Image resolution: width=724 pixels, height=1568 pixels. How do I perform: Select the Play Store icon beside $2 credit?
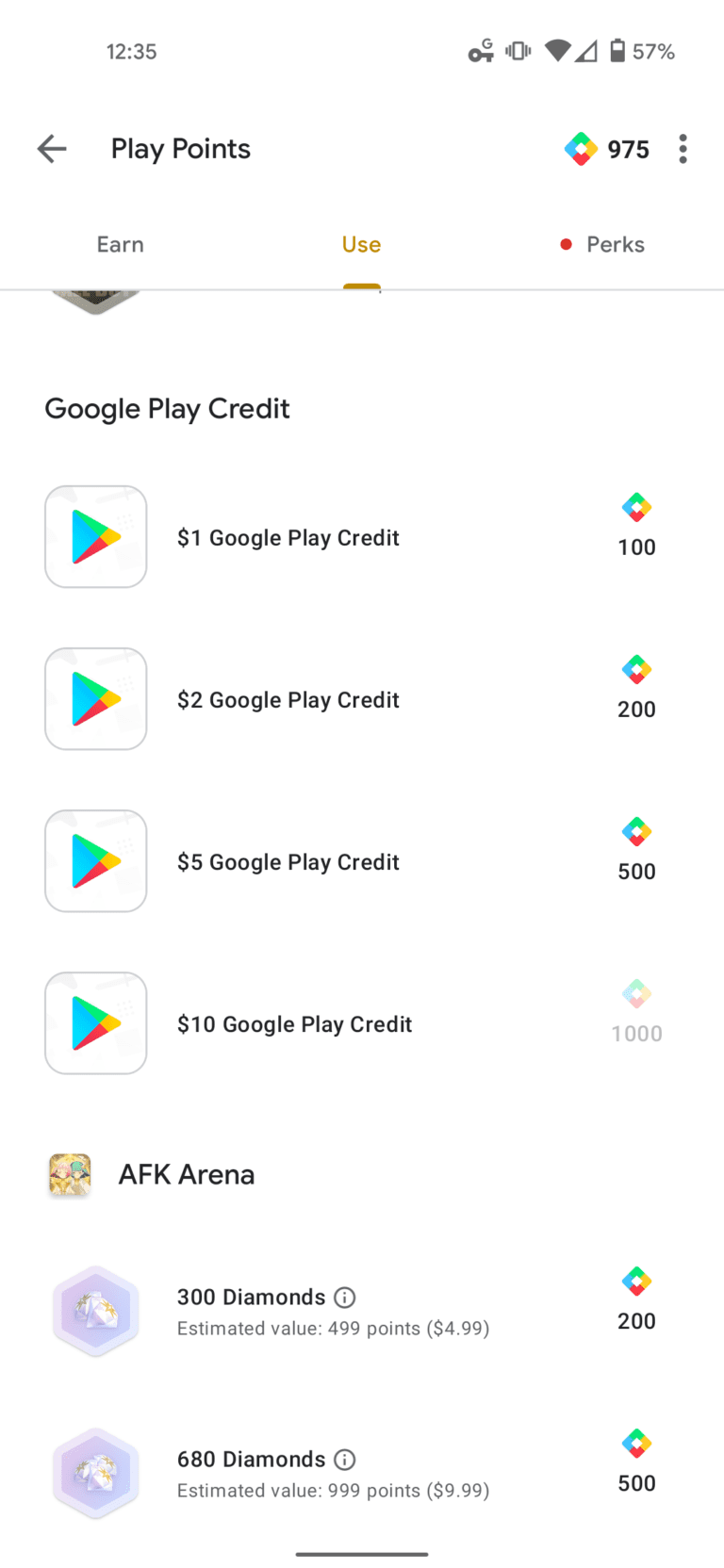[95, 698]
